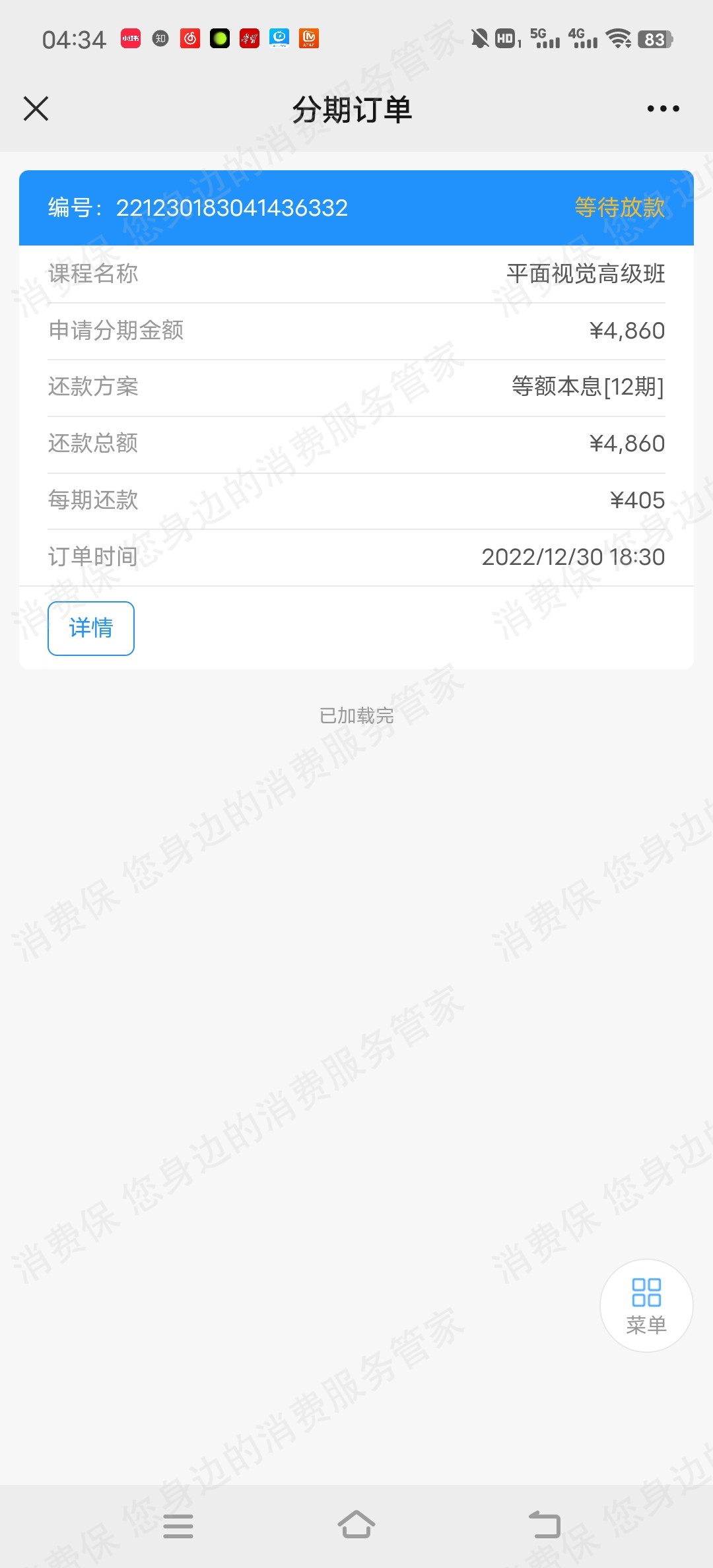Image resolution: width=713 pixels, height=1568 pixels.
Task: Go to the system home screen
Action: click(x=356, y=1525)
